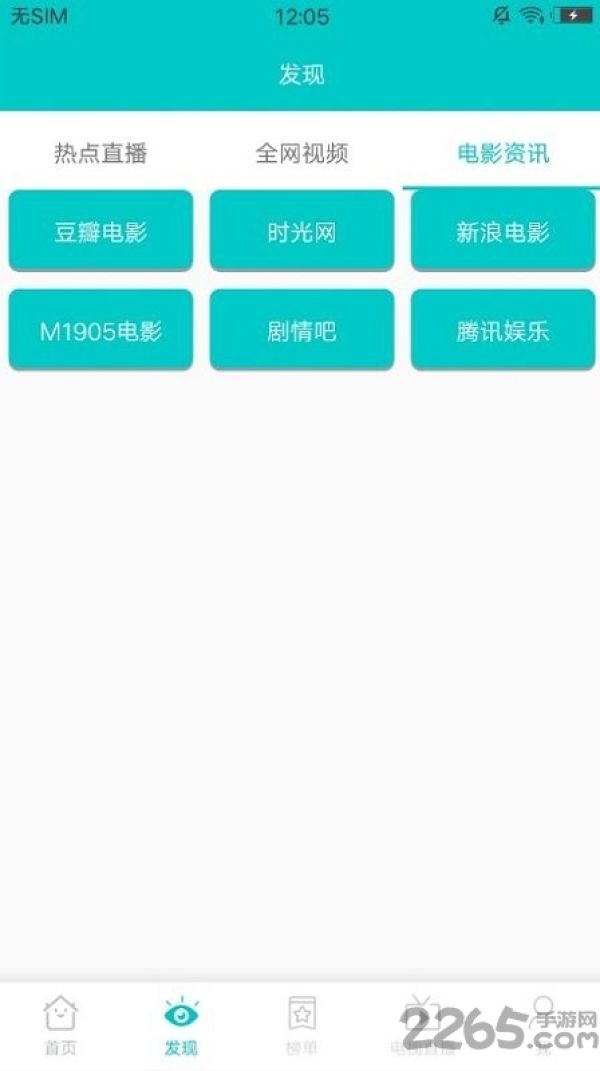The height and width of the screenshot is (1071, 600).
Task: Open 剧情吧
Action: (301, 331)
